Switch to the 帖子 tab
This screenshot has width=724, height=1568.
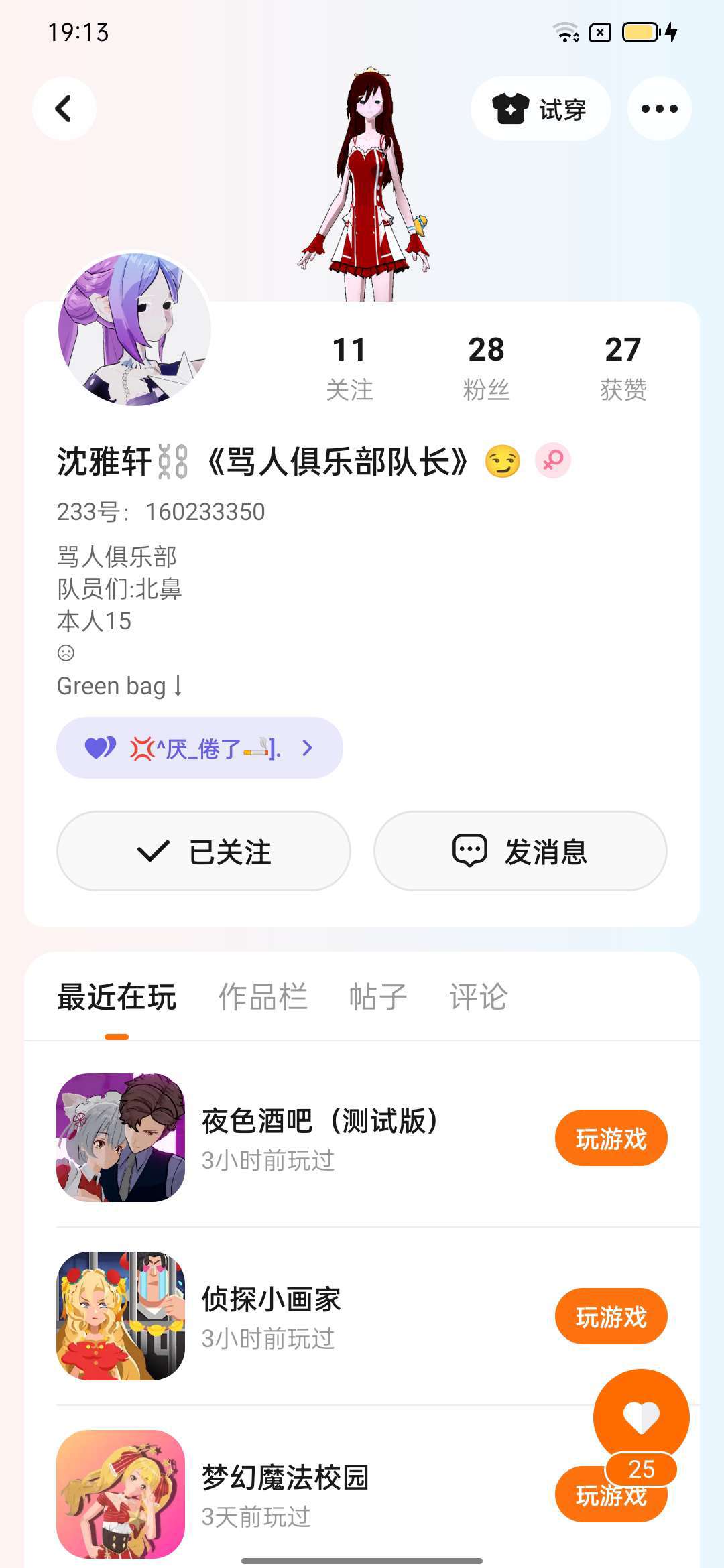[x=378, y=997]
